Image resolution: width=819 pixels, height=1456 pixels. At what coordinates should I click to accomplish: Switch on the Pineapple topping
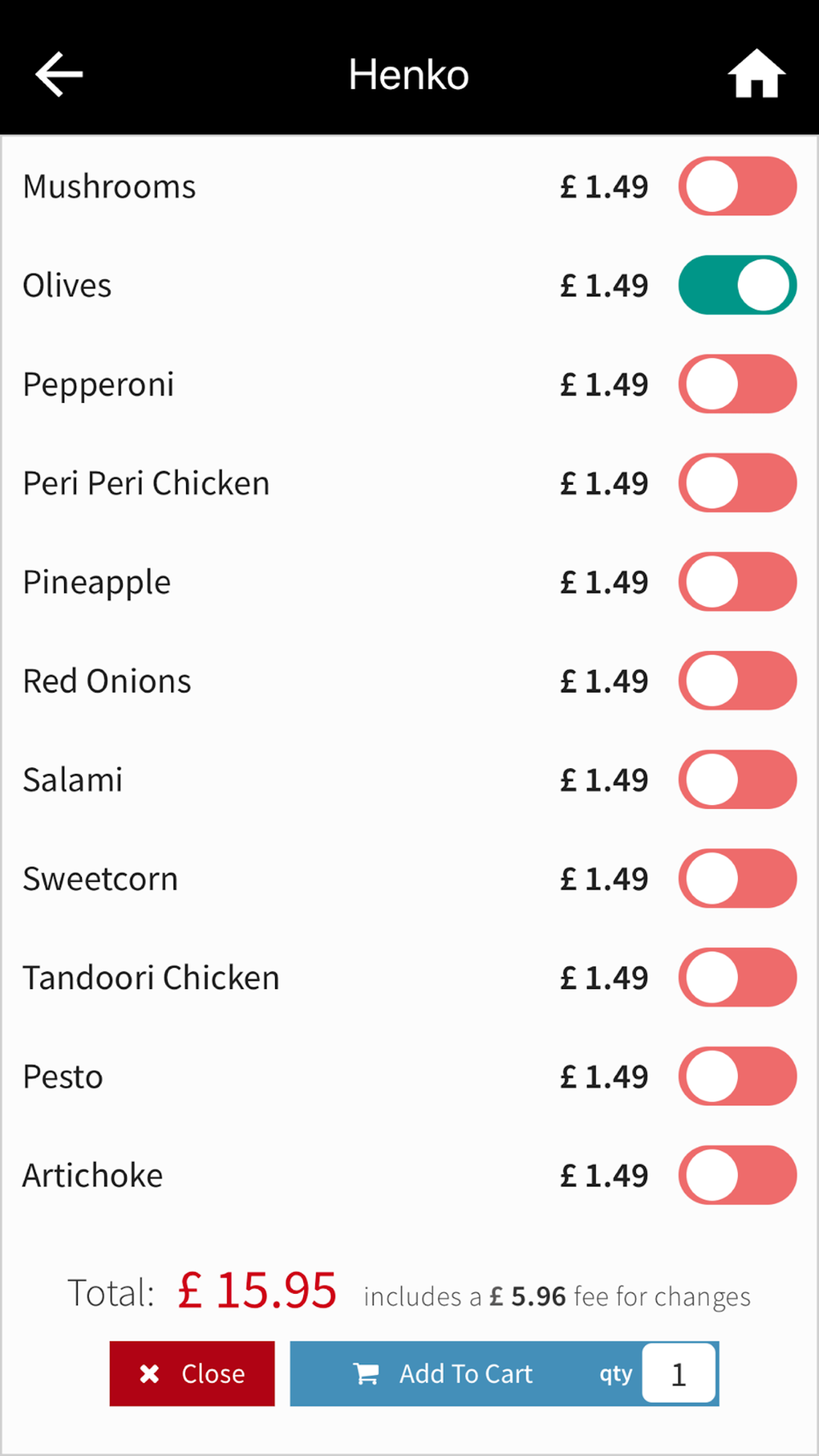coord(737,582)
